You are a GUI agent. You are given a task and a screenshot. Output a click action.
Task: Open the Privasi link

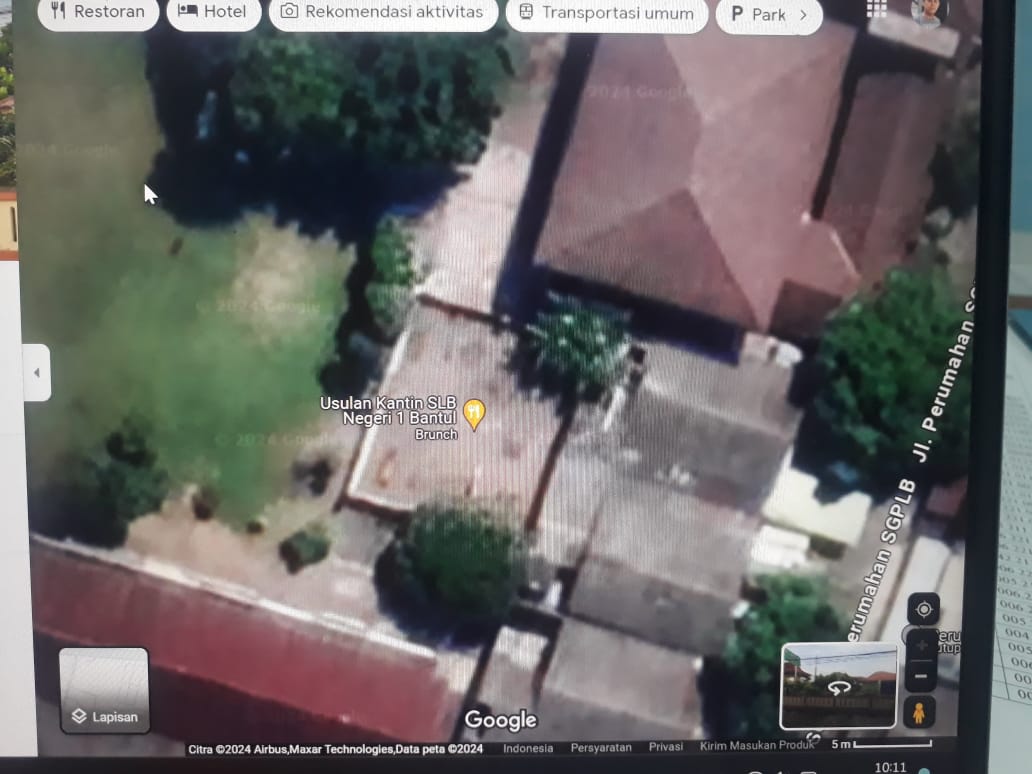coord(665,747)
